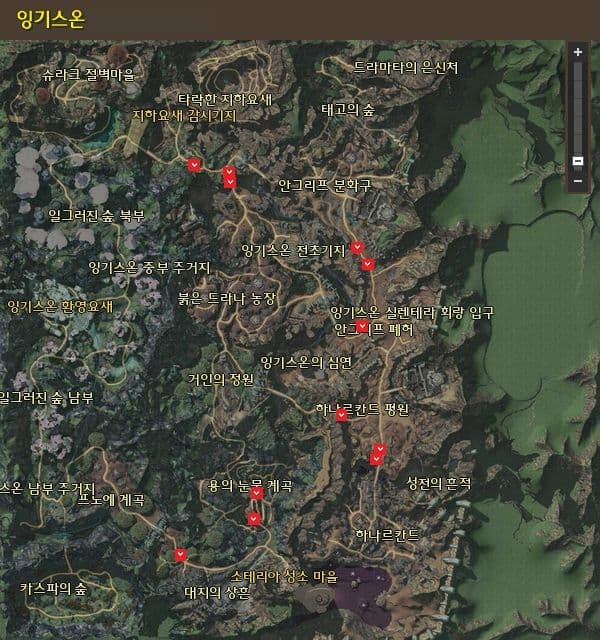Open the red marker left of 하나르칸드 평원

pos(342,415)
